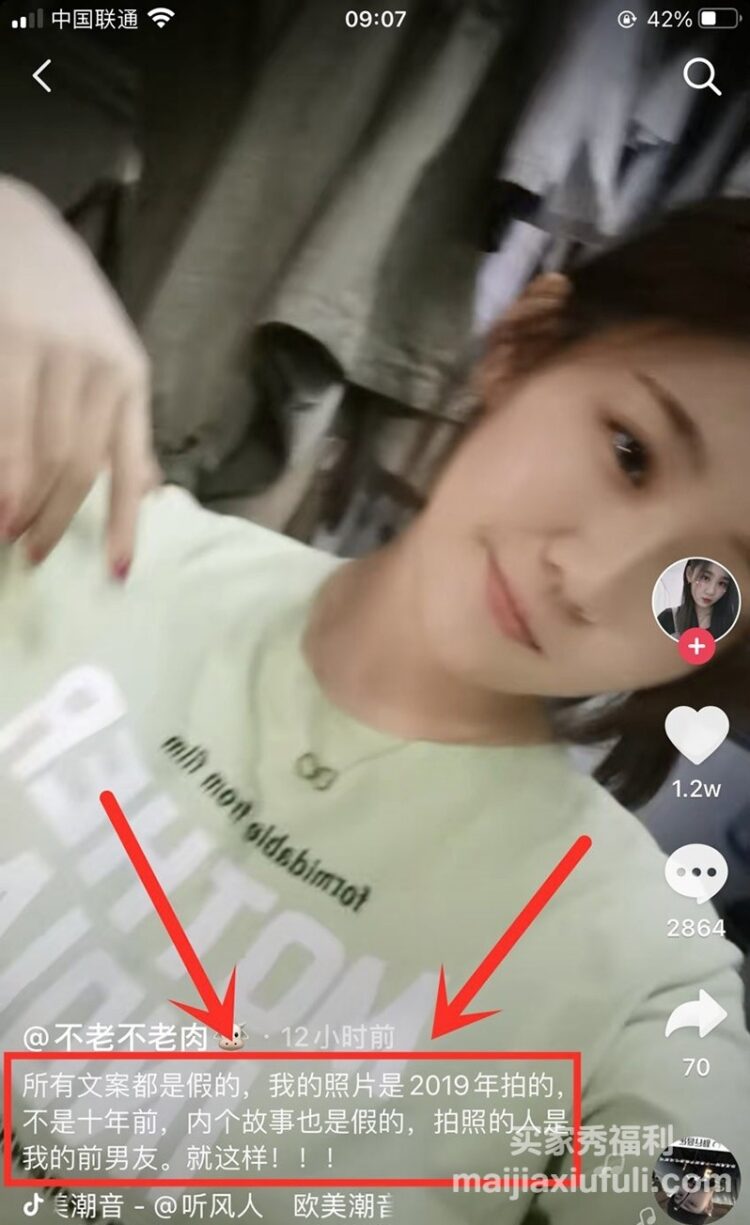Go back with the top-left arrow
This screenshot has width=750, height=1225.
coord(42,76)
